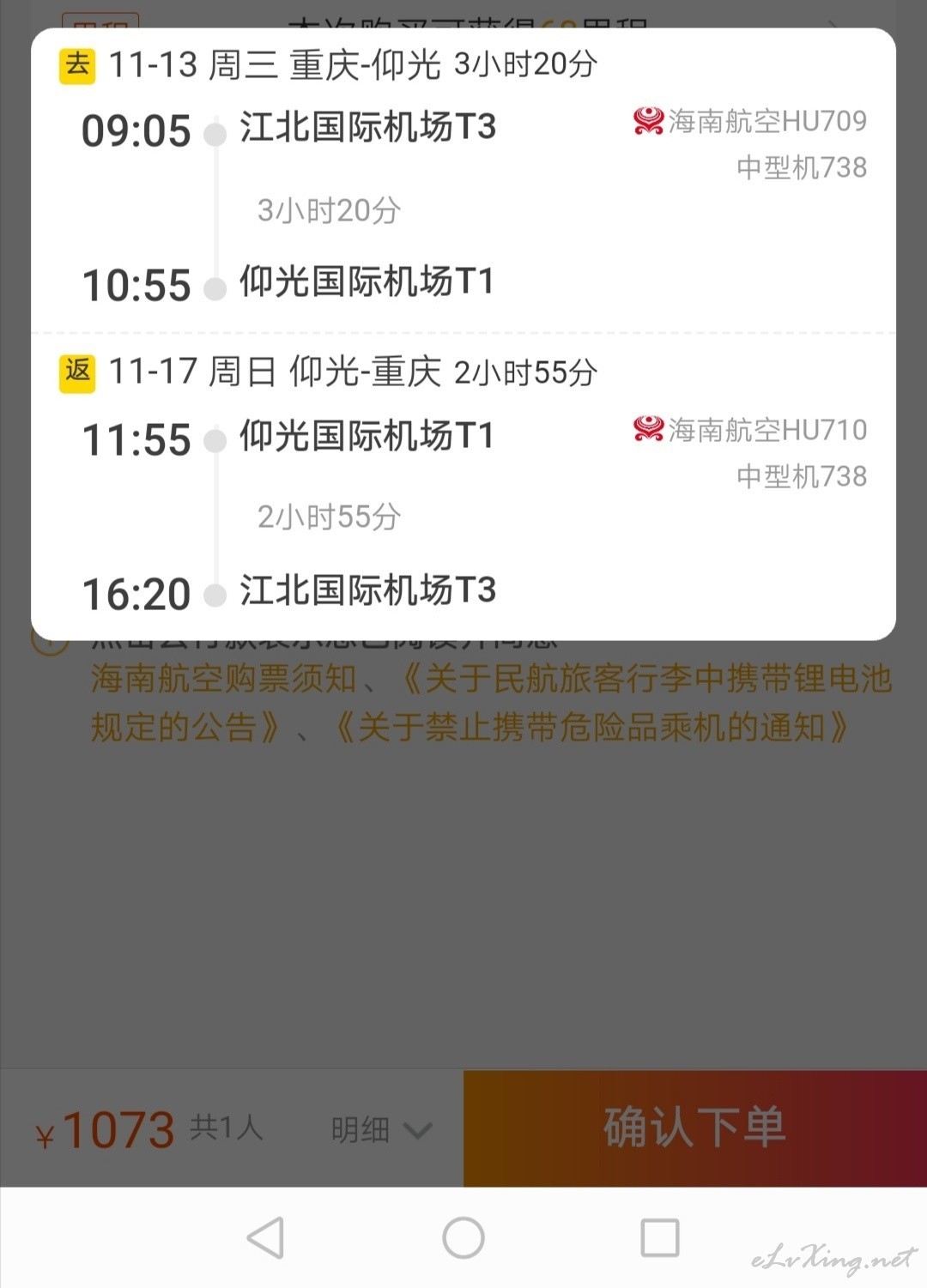
Task: Open the 海南航空购票须知 link
Action: click(x=223, y=679)
